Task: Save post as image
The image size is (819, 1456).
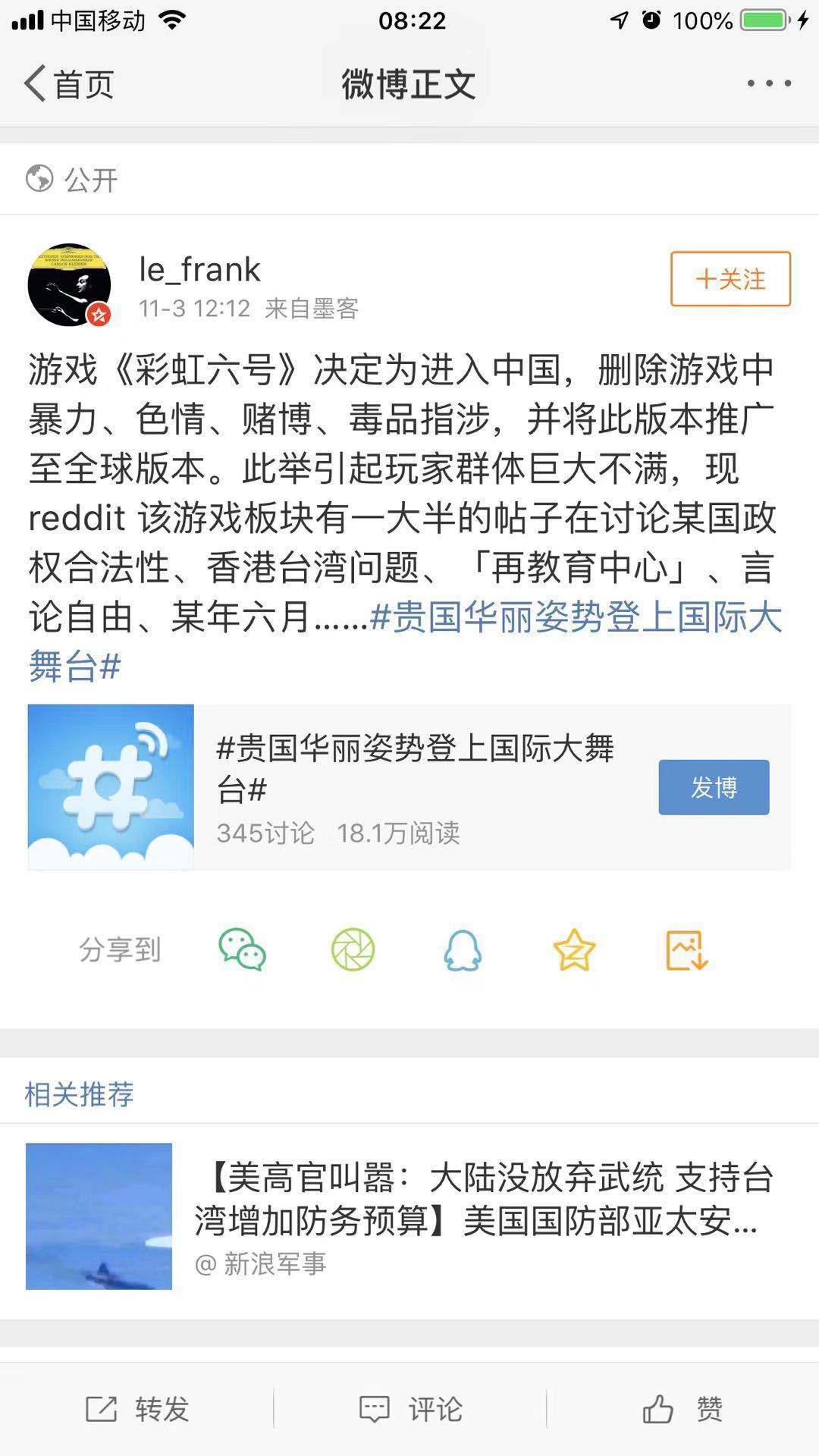Action: [x=686, y=949]
